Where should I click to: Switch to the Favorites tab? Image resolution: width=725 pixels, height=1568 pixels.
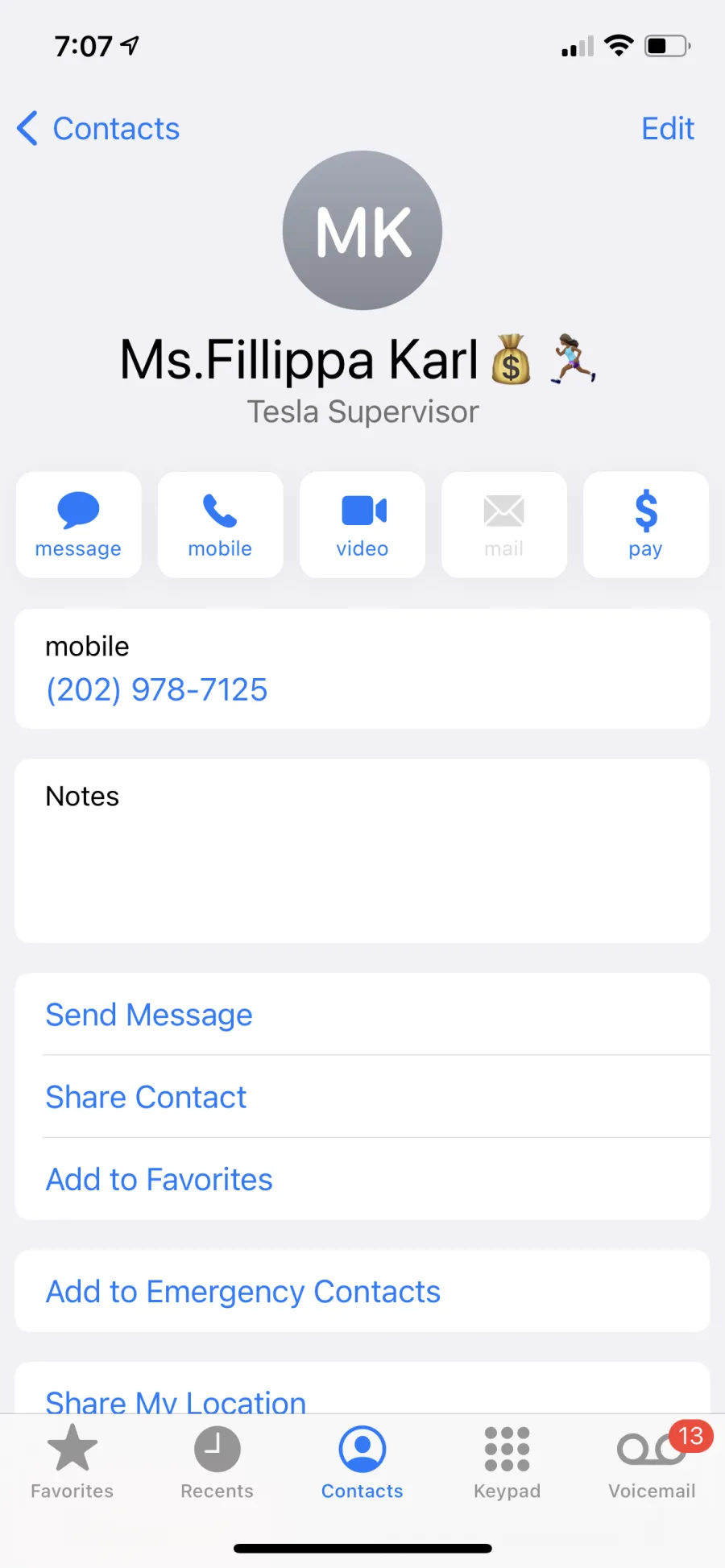pyautogui.click(x=72, y=1462)
